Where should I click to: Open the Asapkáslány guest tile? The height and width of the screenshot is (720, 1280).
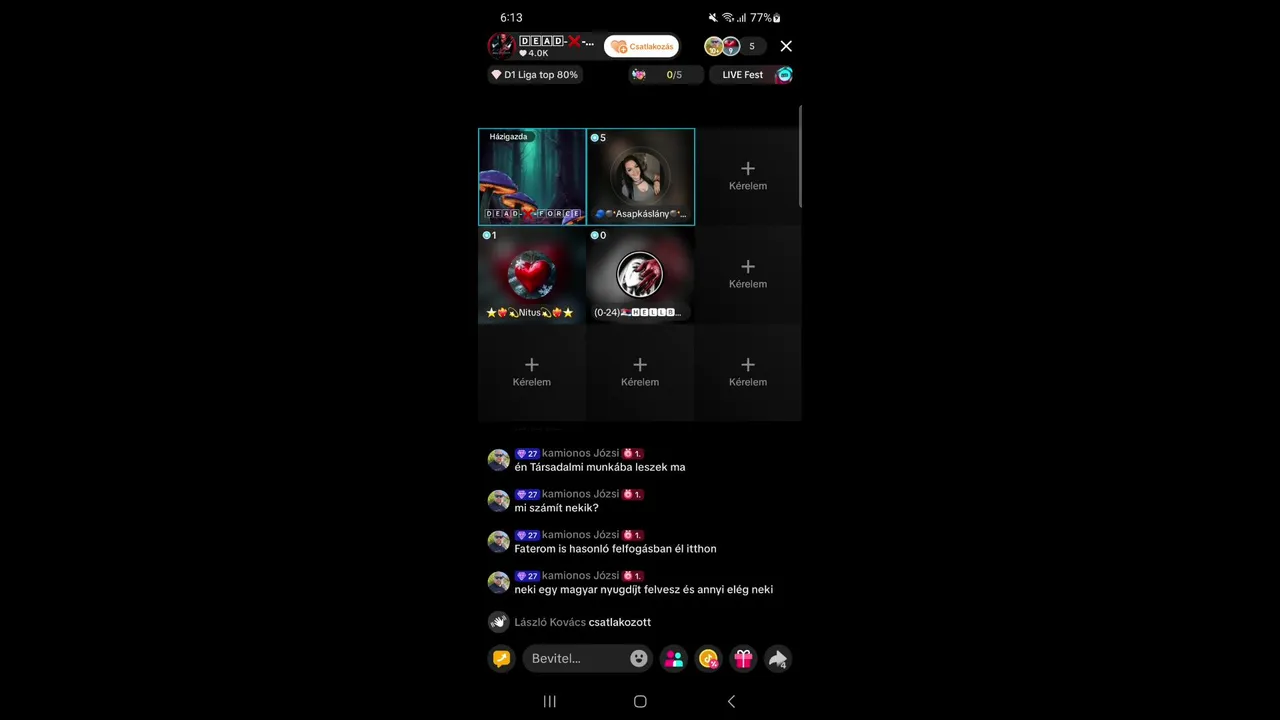pyautogui.click(x=640, y=177)
